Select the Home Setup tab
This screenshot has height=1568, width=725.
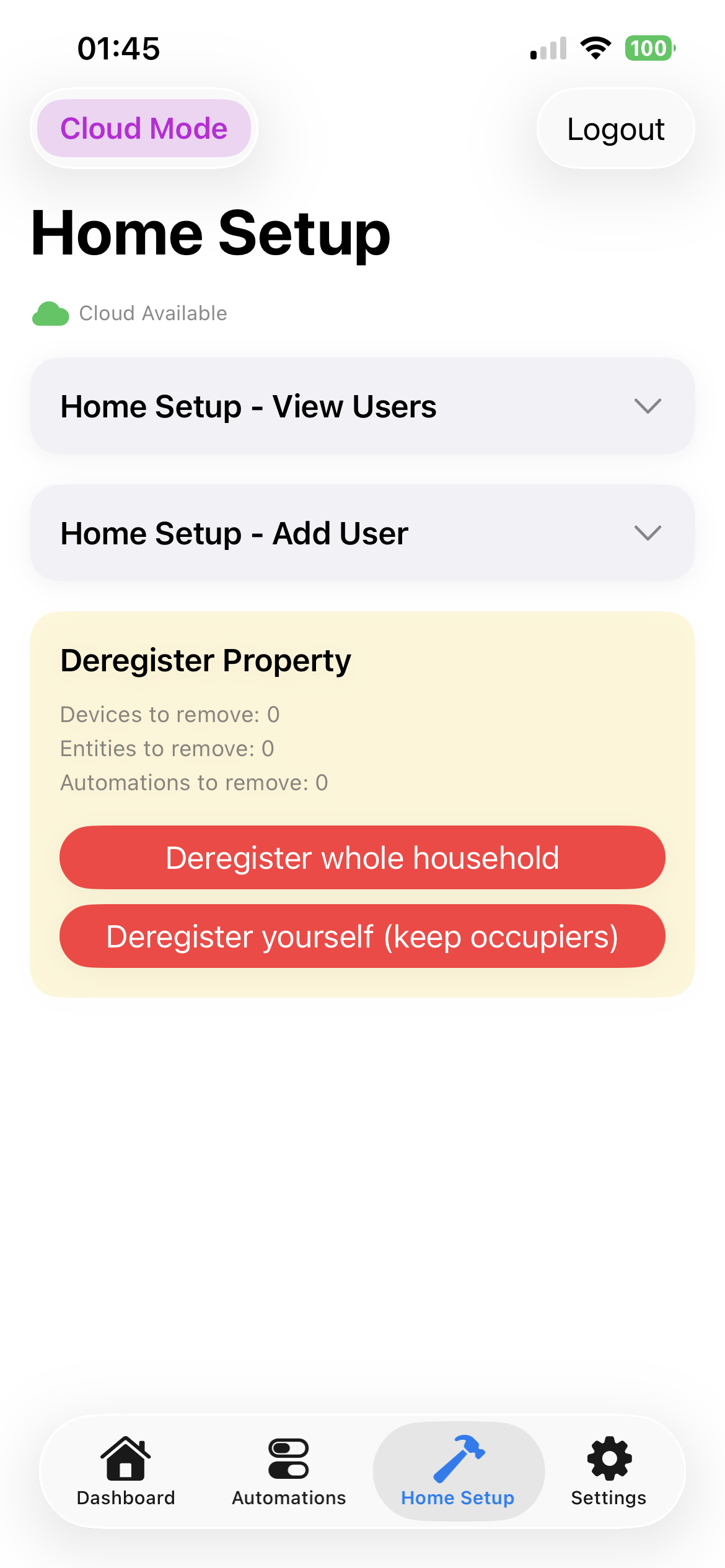[458, 1471]
